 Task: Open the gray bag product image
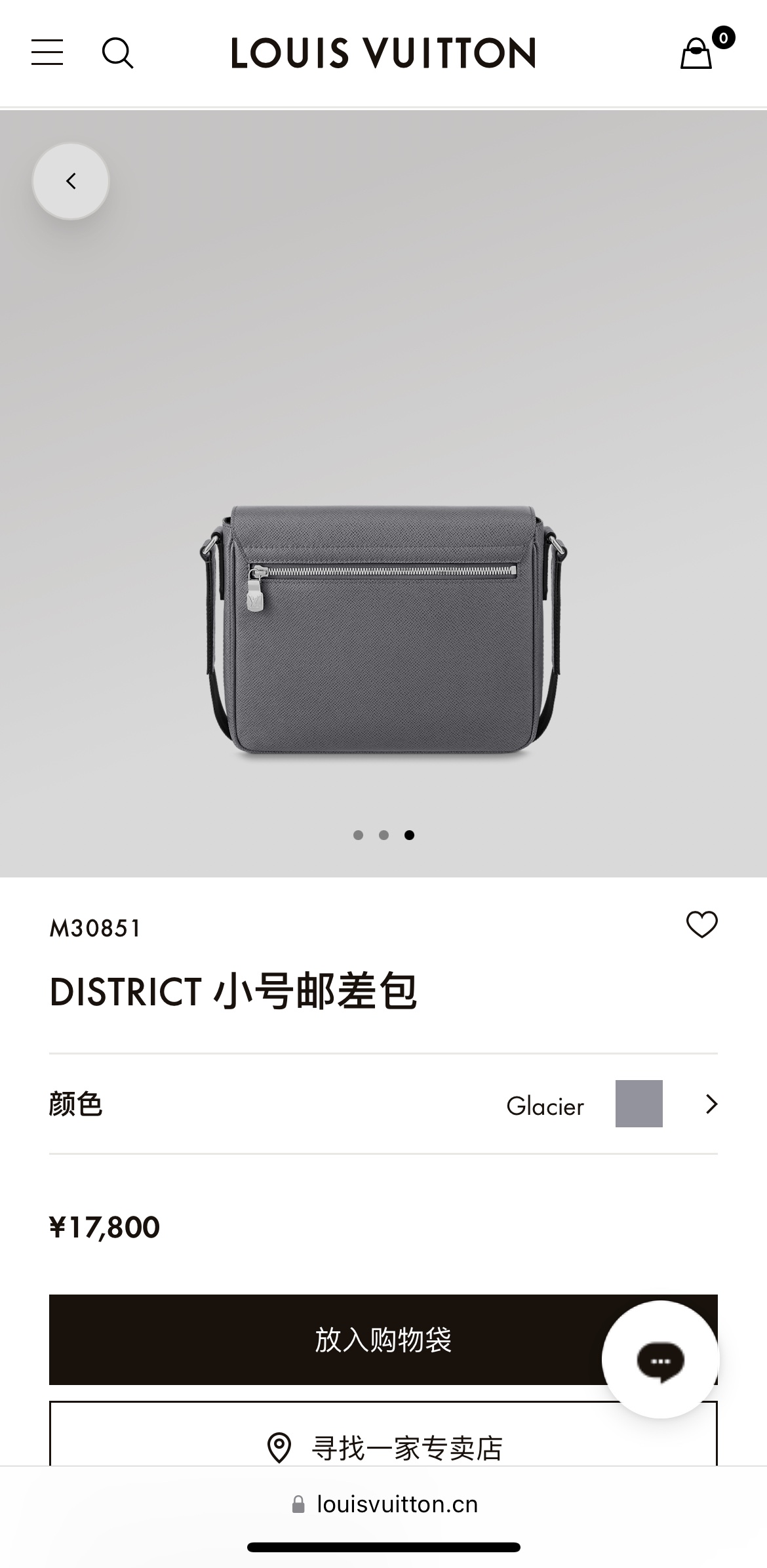[383, 630]
